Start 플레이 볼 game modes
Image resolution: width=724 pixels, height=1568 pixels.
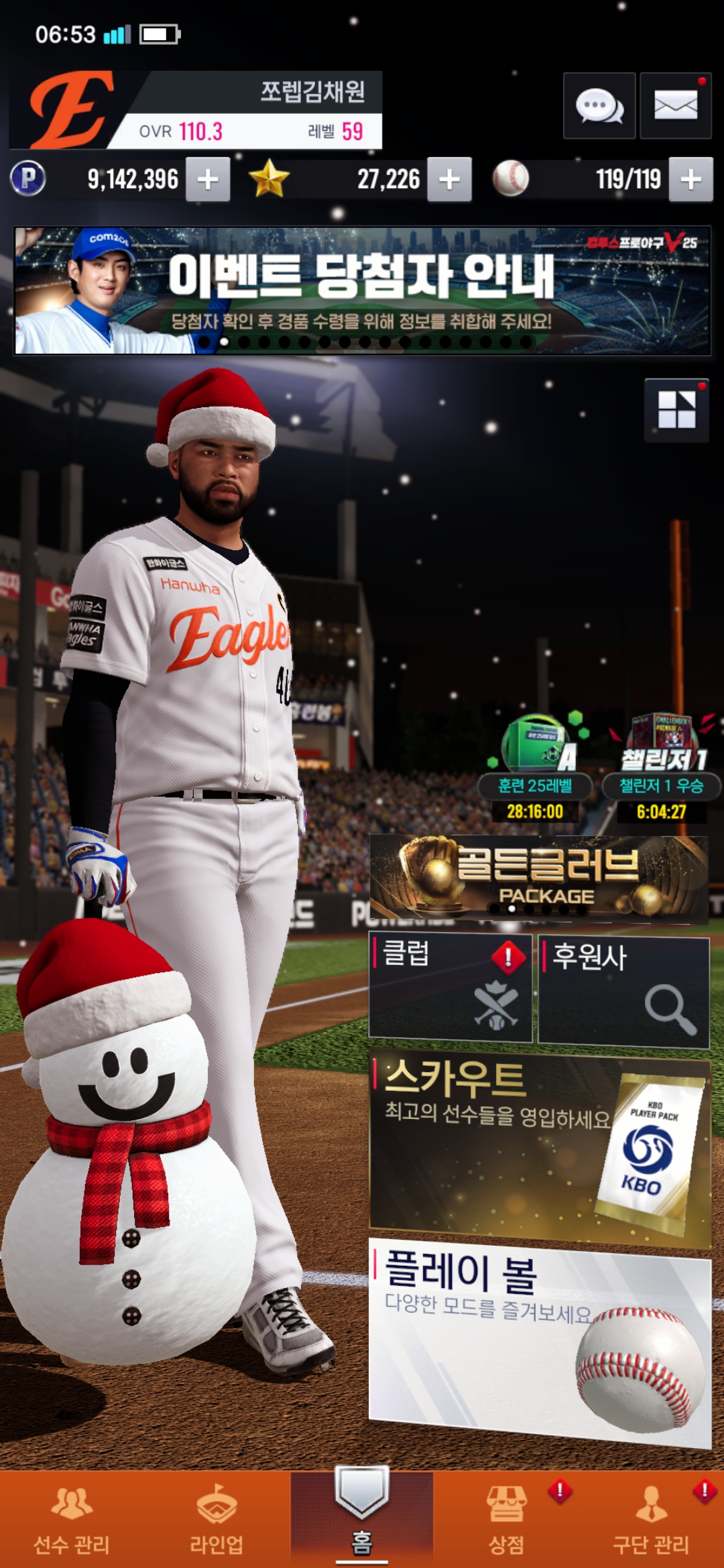(x=540, y=1337)
